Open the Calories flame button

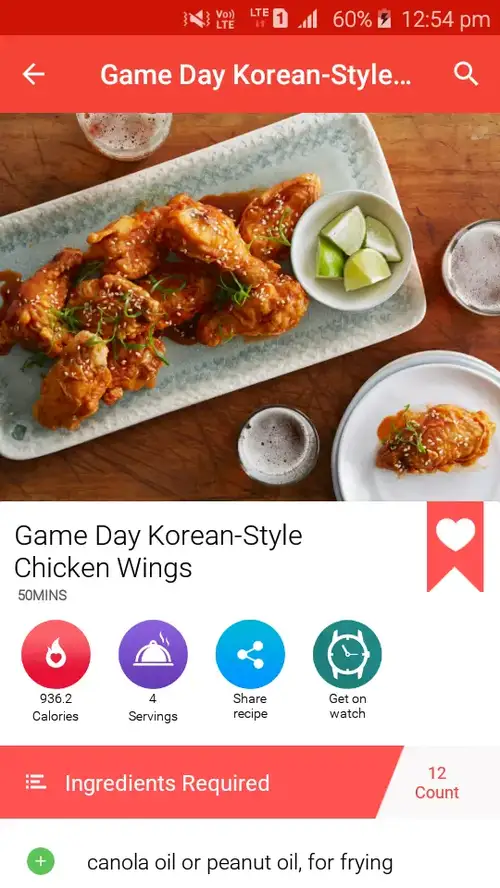[55, 654]
